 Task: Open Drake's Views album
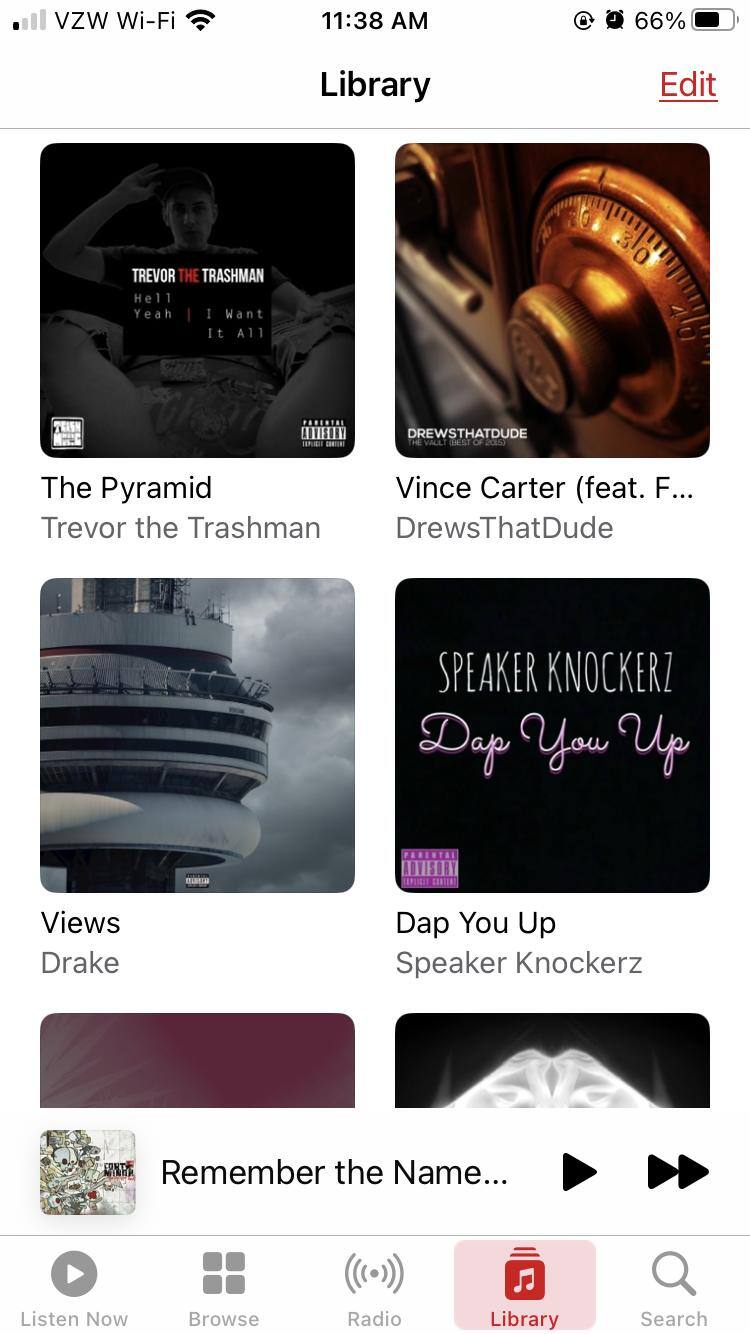(x=197, y=735)
